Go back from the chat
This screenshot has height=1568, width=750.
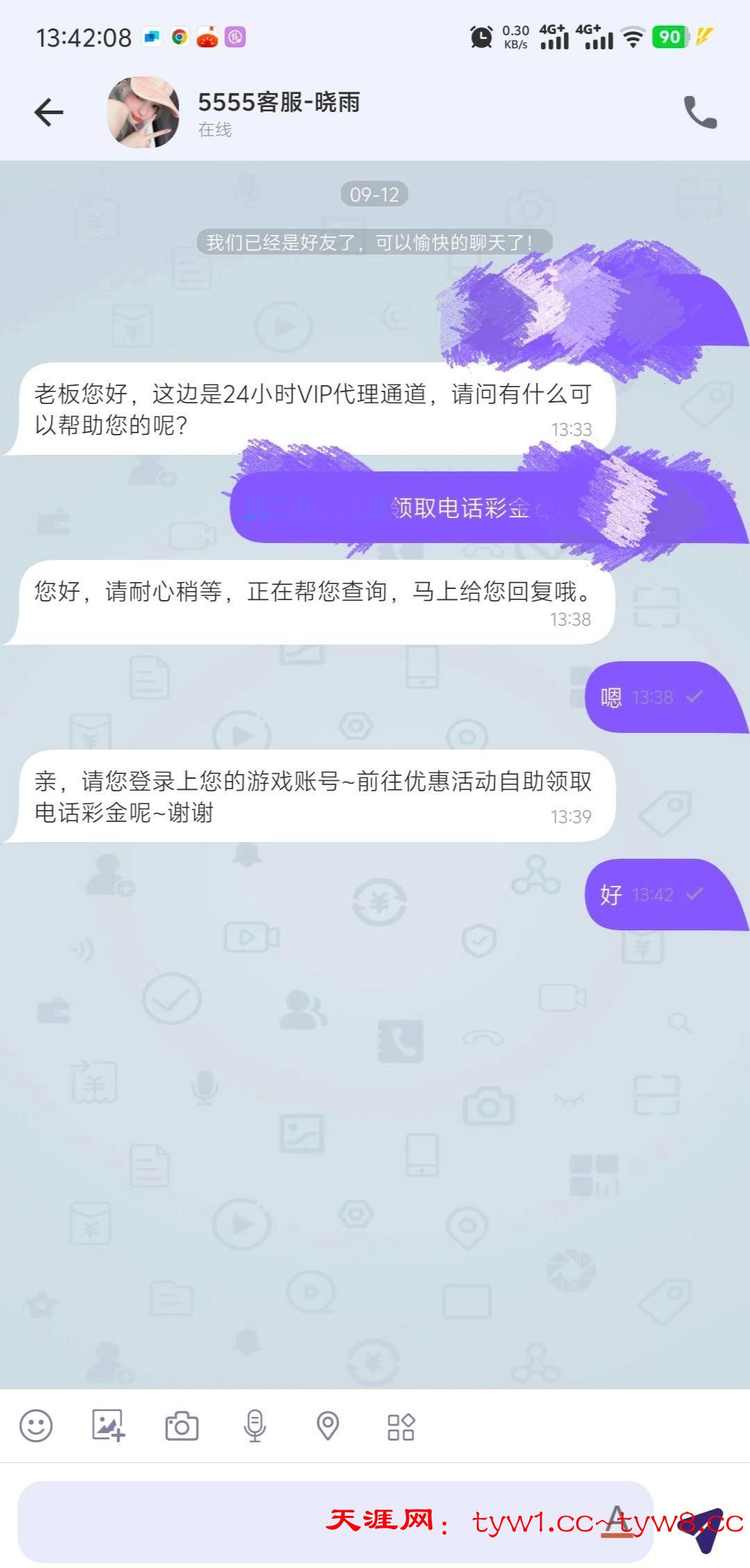tap(49, 112)
